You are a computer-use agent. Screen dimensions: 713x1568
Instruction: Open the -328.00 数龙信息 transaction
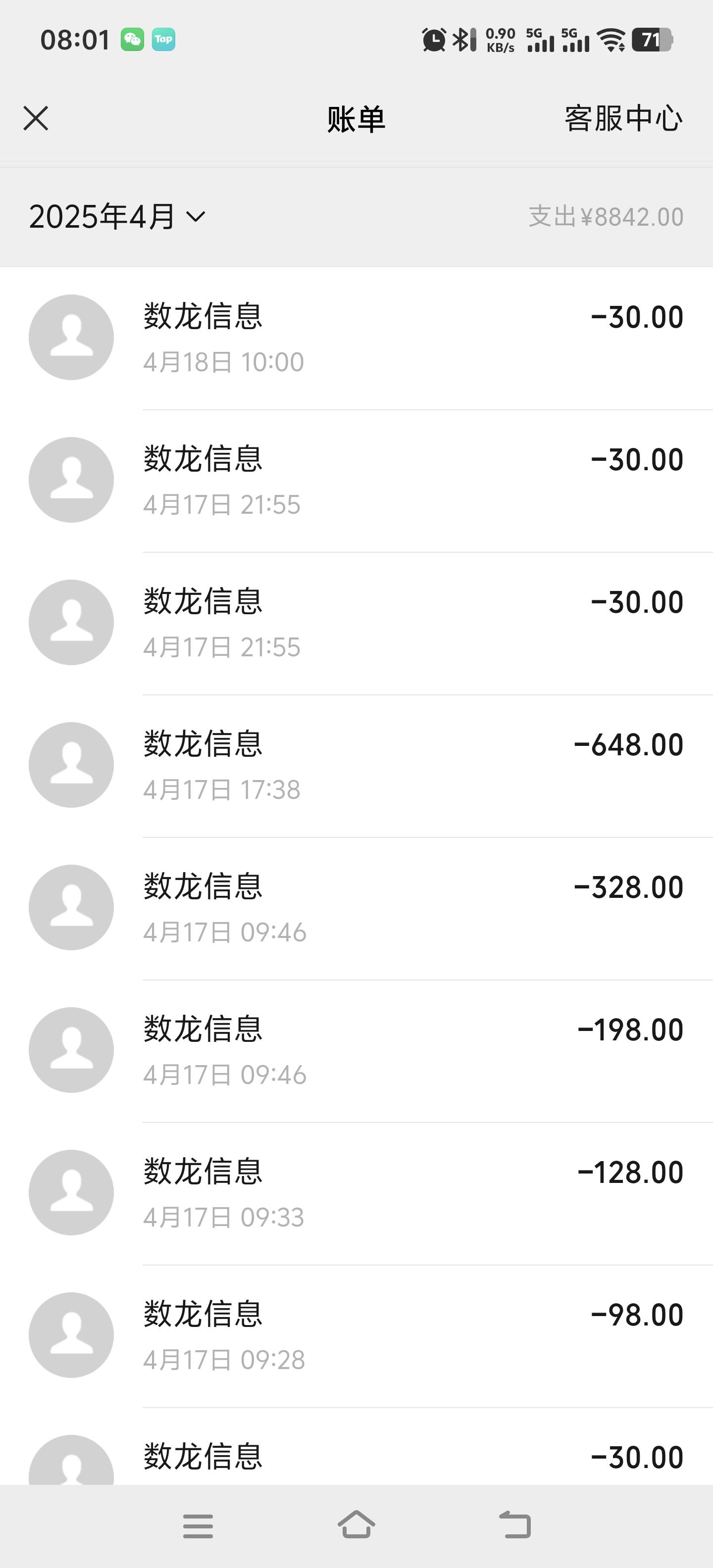(x=356, y=908)
